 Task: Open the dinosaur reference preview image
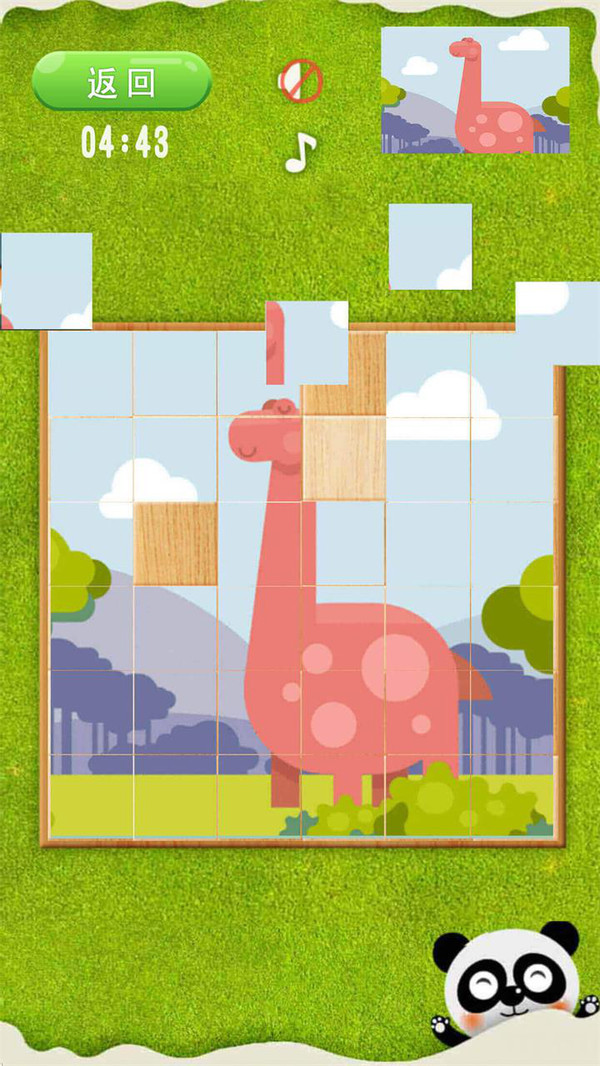tap(475, 90)
